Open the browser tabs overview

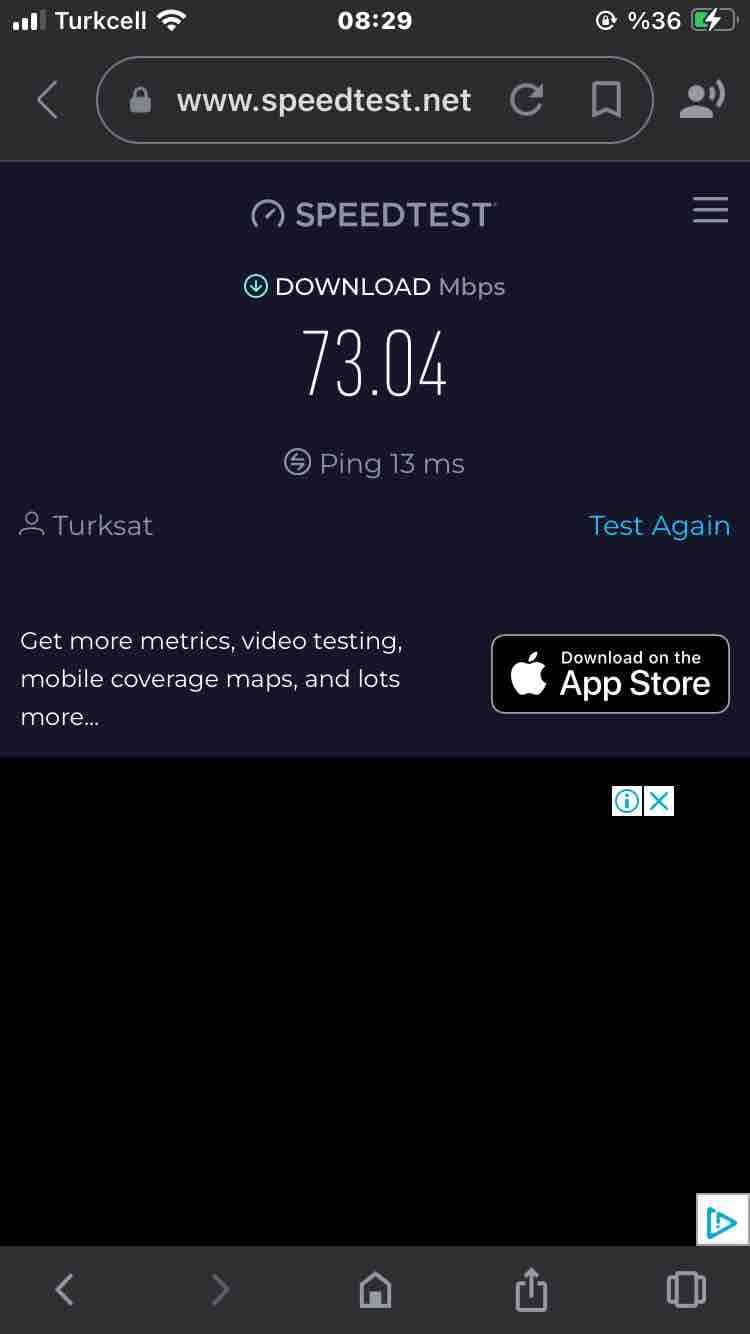(686, 1289)
